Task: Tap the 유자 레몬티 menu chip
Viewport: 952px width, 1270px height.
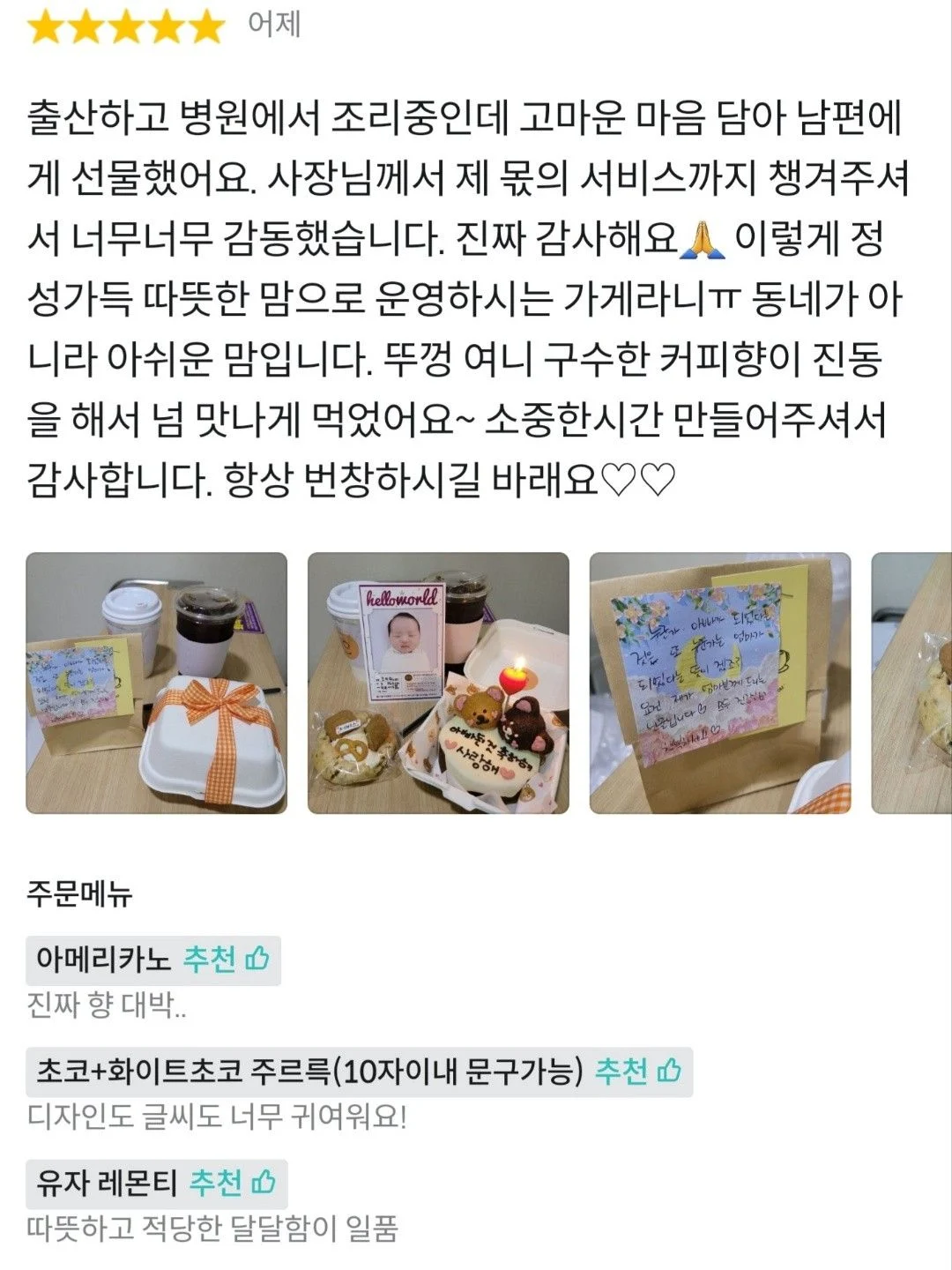Action: (157, 1184)
